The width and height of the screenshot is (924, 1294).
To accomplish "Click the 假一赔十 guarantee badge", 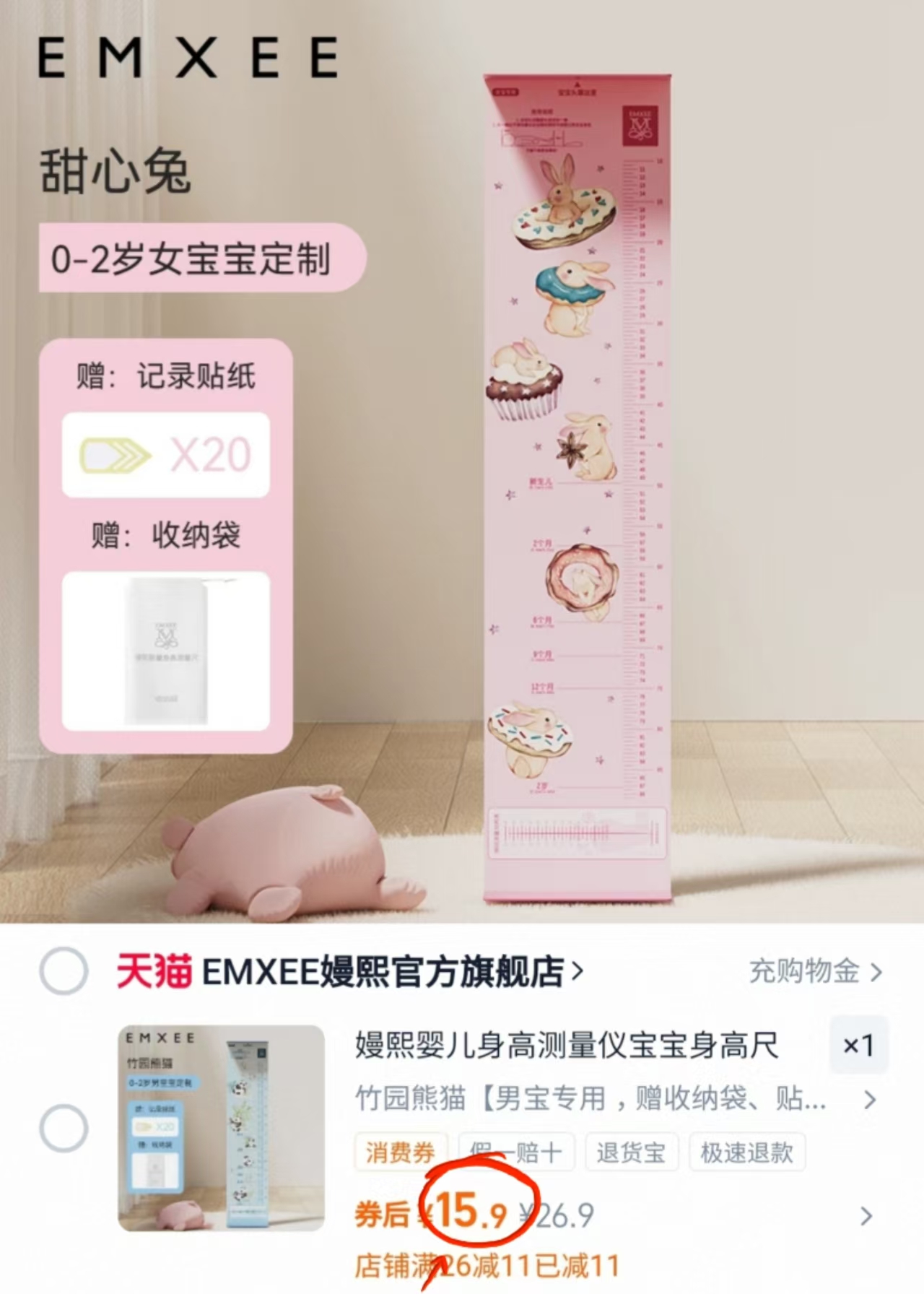I will click(x=515, y=1151).
